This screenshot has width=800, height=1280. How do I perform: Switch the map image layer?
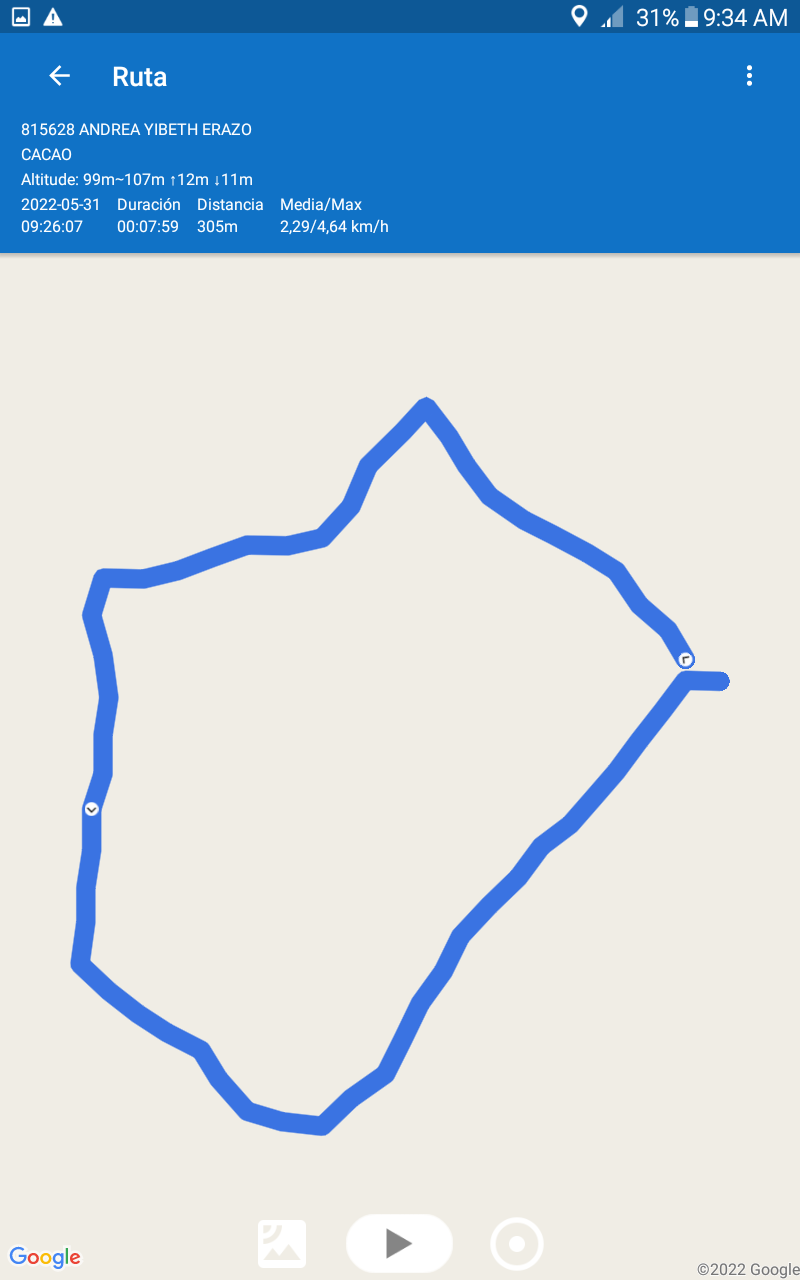pos(282,1244)
